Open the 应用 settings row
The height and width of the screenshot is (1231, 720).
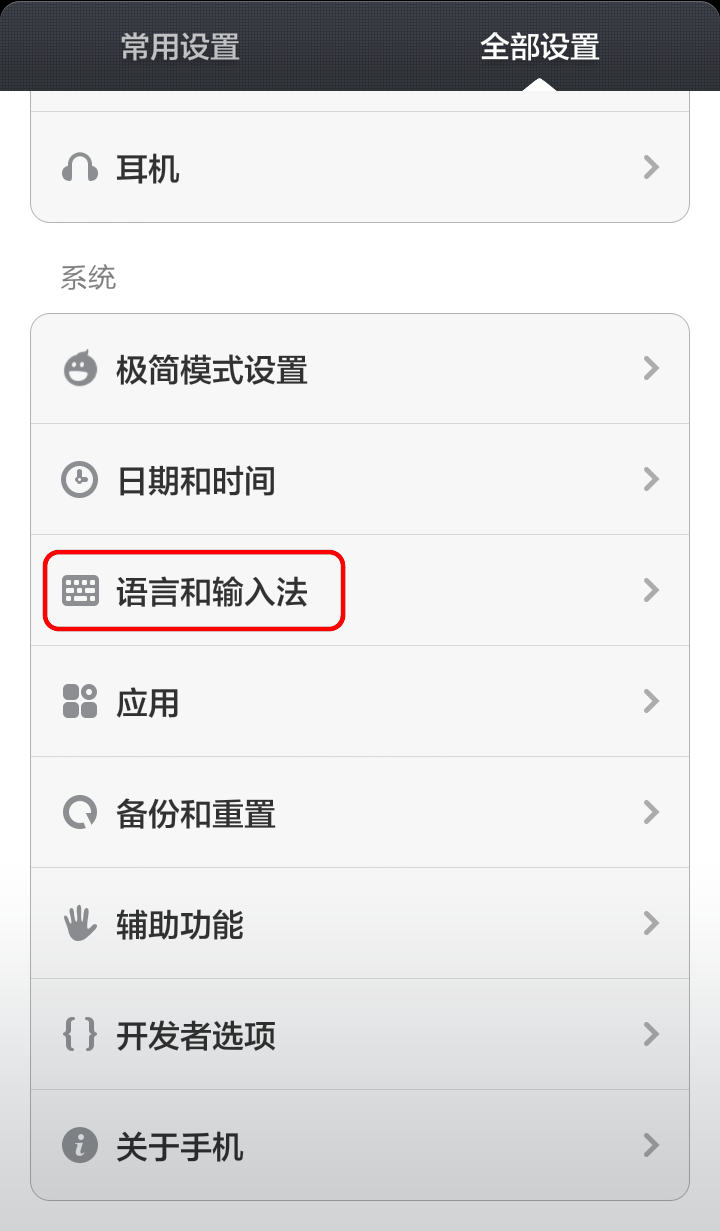[x=360, y=703]
